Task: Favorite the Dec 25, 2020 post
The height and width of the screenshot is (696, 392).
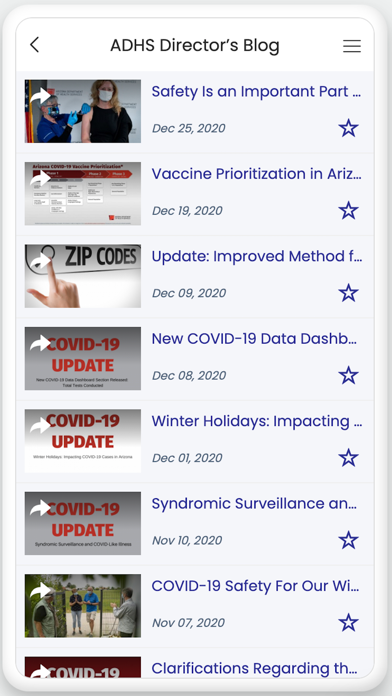Action: coord(348,128)
